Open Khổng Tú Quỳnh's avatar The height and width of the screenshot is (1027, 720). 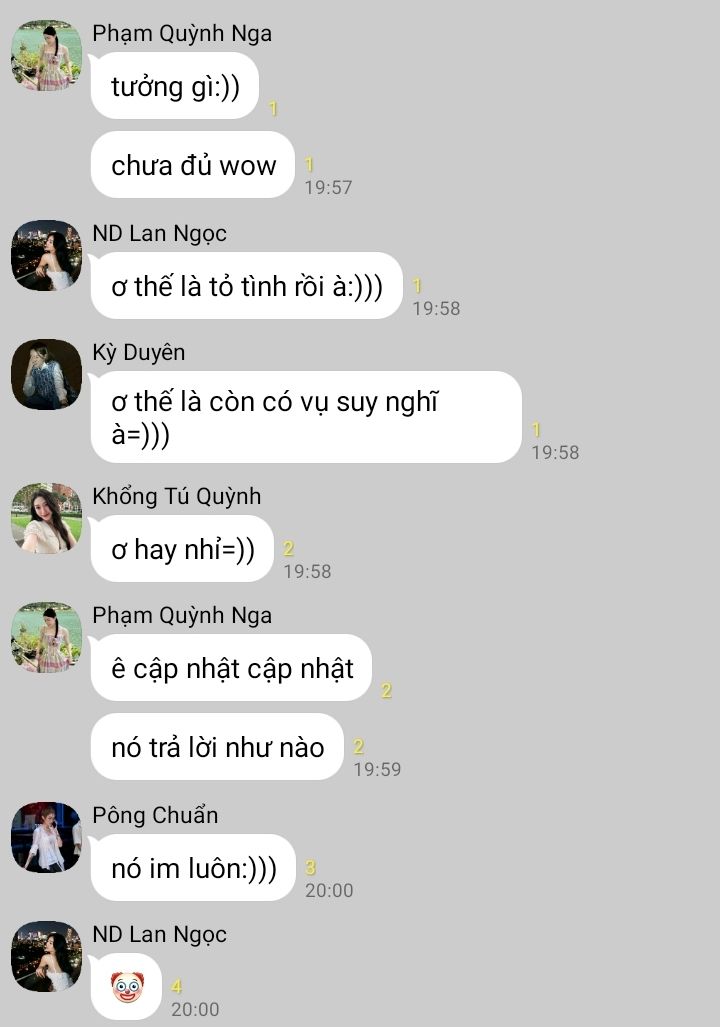click(47, 518)
